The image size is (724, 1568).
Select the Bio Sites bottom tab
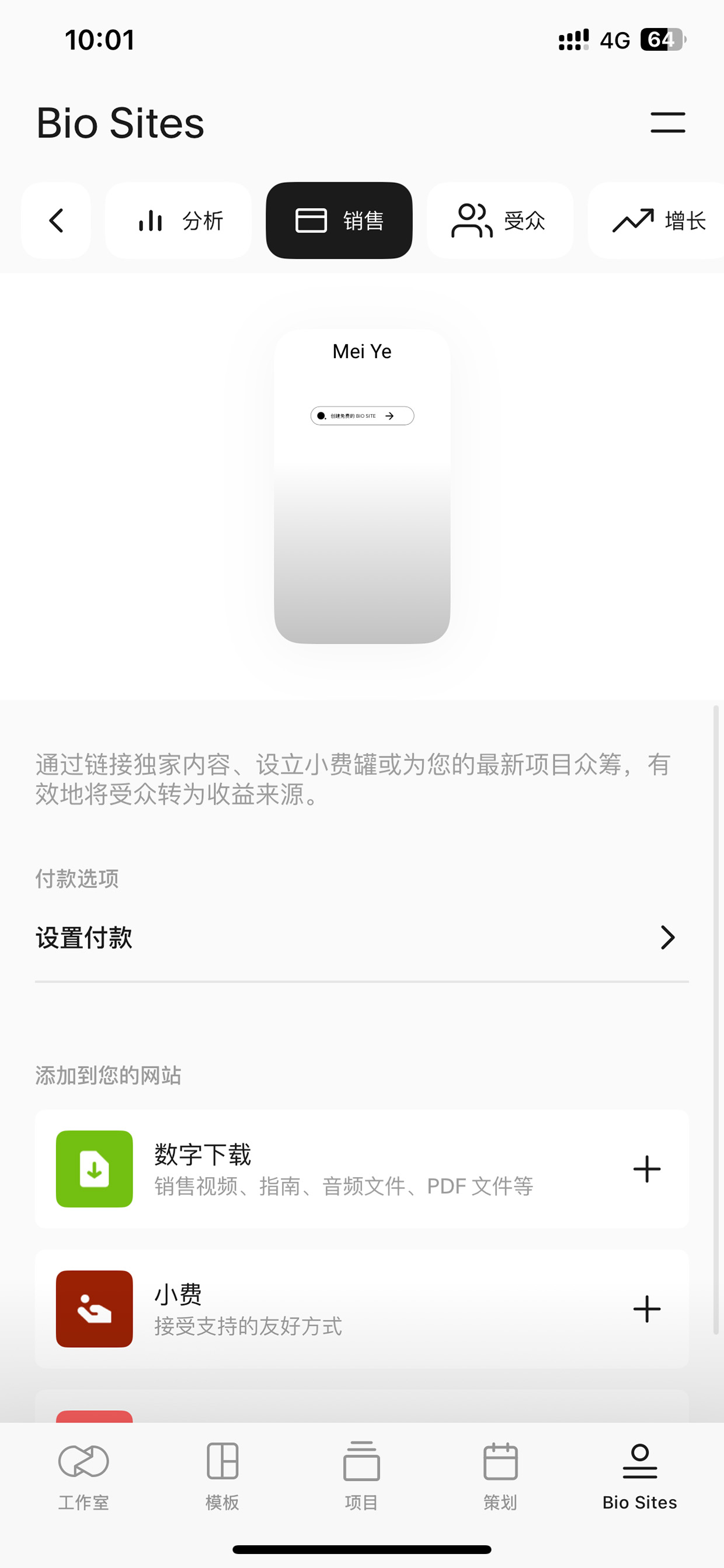coord(639,1476)
